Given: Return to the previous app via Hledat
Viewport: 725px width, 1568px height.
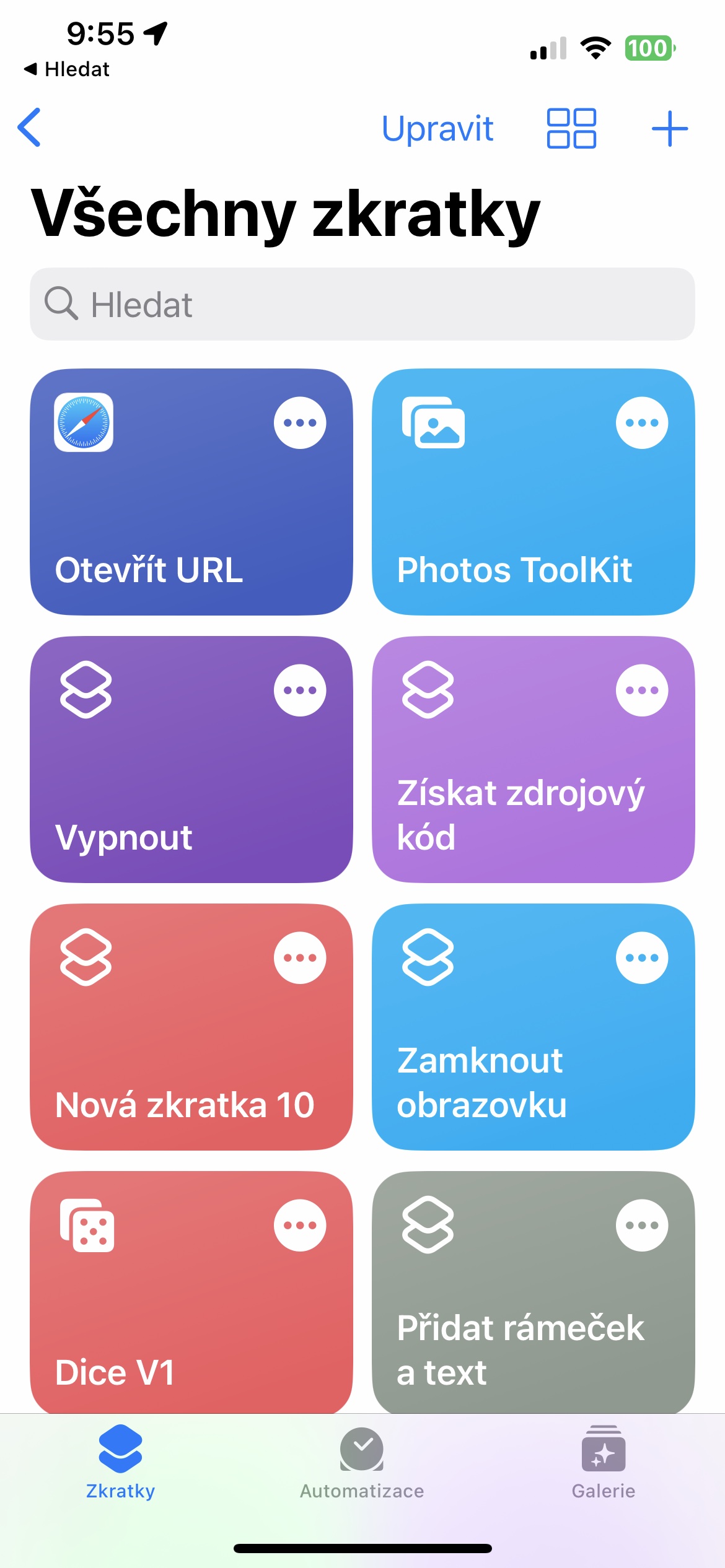Looking at the screenshot, I should (67, 69).
